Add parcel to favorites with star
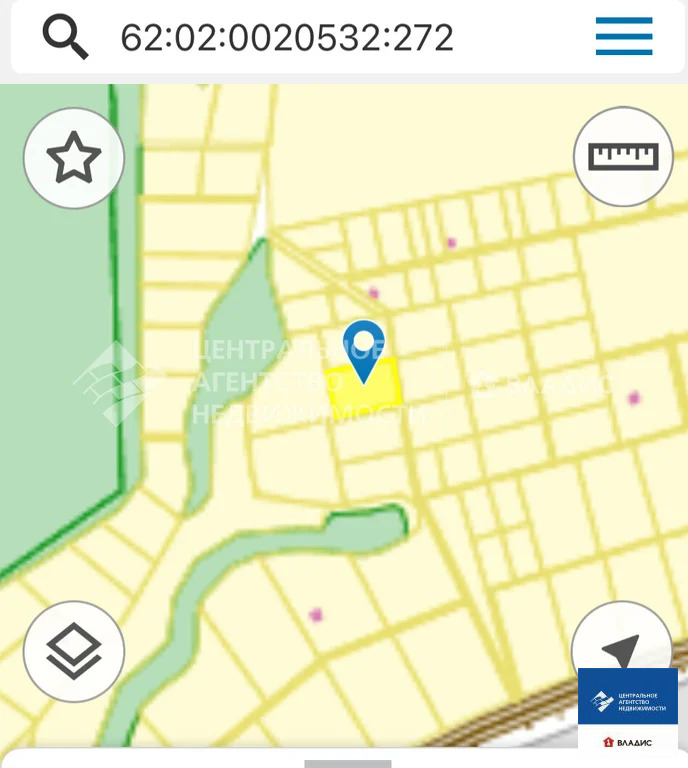688x768 pixels. point(74,158)
